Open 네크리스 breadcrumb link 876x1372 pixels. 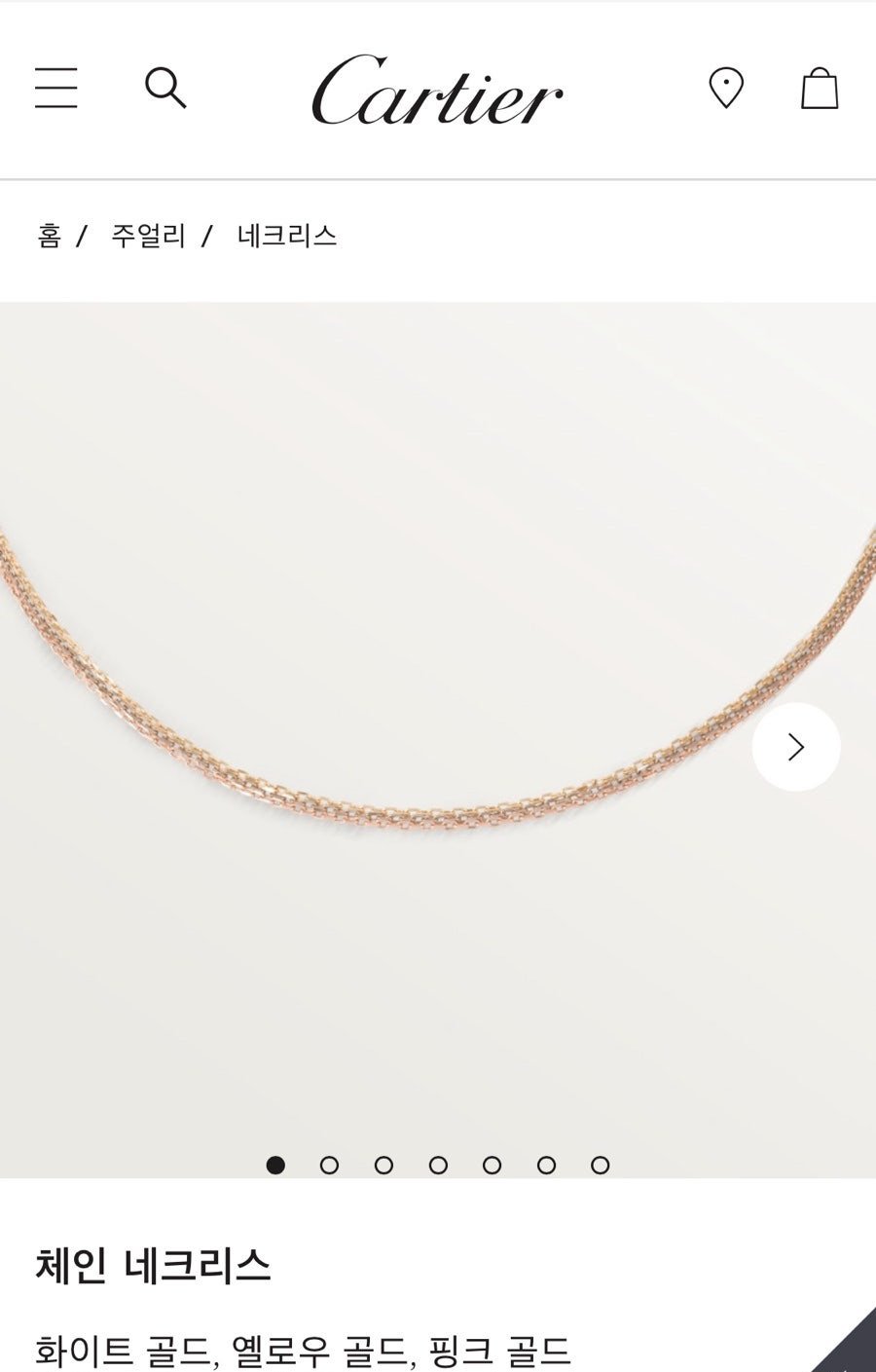(x=287, y=236)
